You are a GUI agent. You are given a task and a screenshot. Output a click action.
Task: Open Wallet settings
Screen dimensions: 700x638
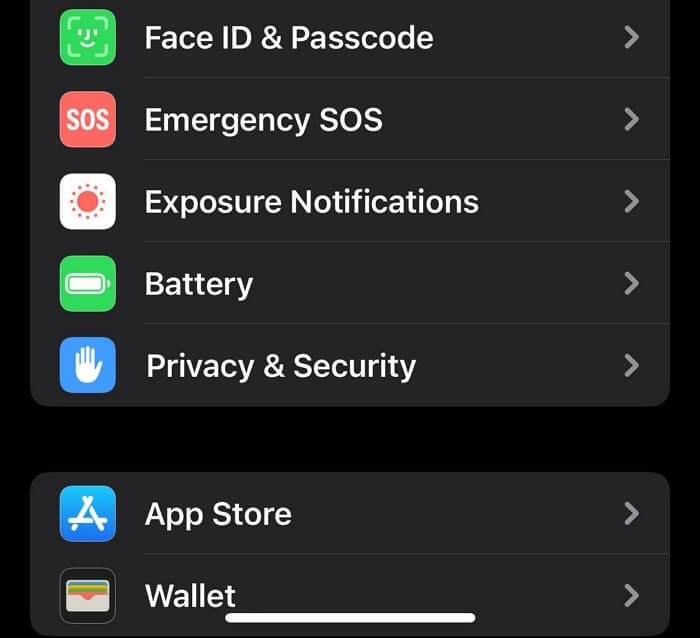(x=190, y=595)
